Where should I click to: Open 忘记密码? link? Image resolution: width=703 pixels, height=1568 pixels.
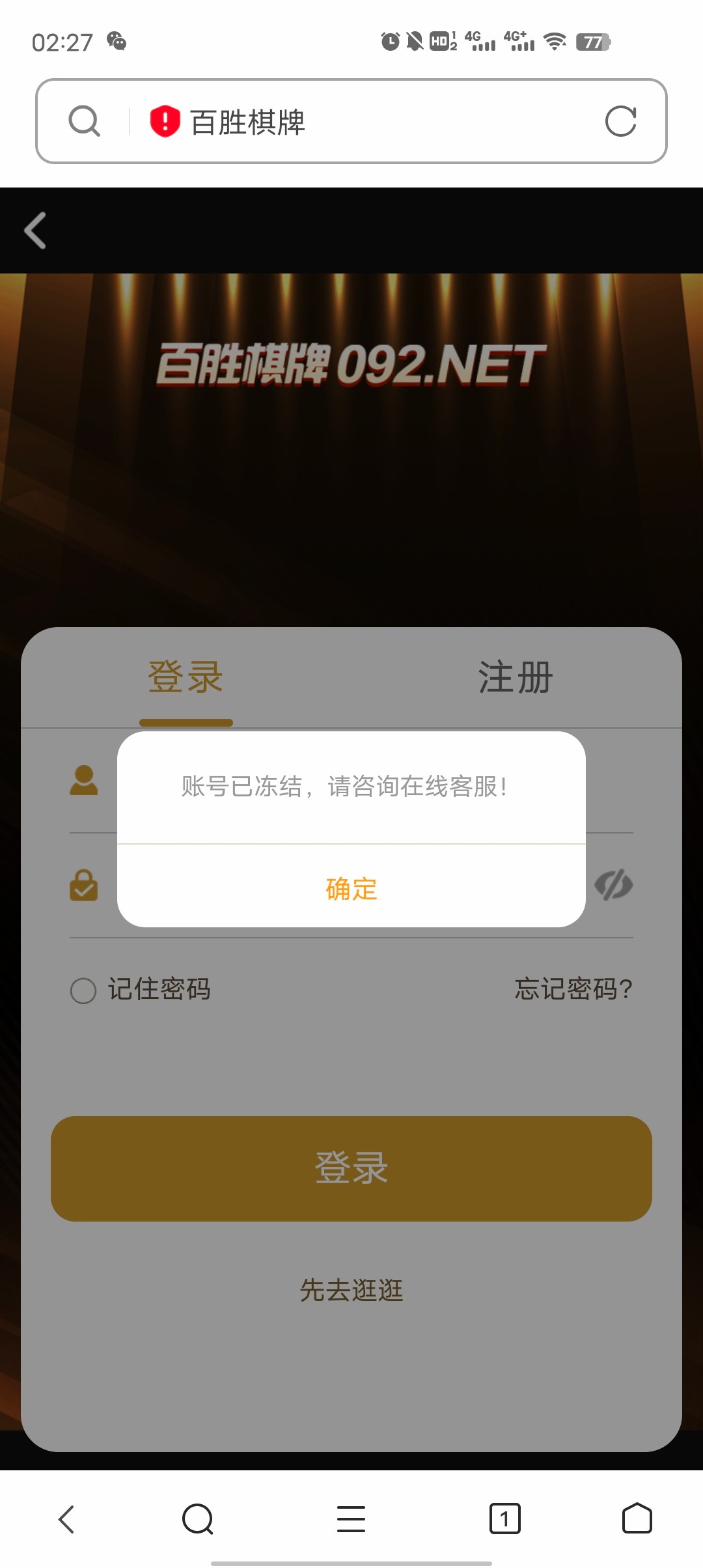point(573,989)
